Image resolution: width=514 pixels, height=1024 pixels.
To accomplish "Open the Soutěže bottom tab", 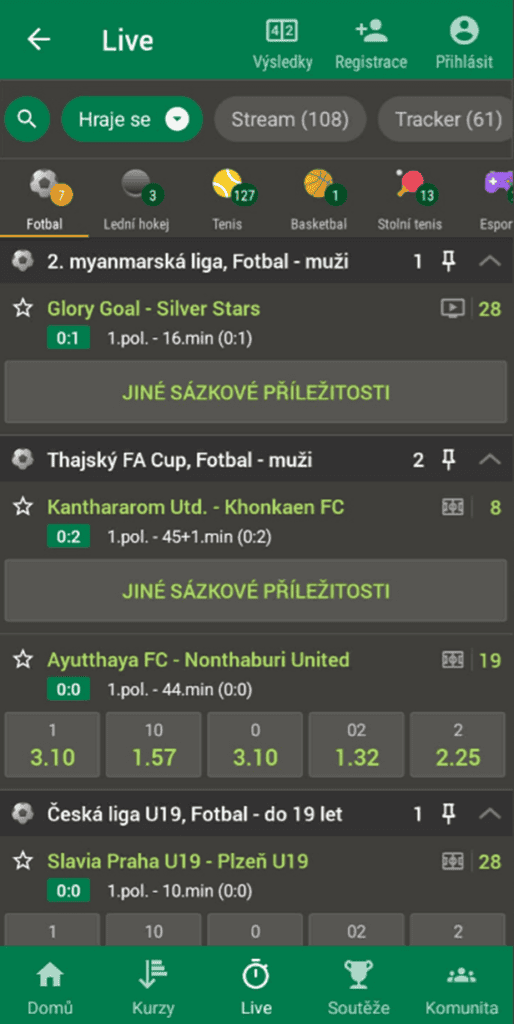I will click(x=359, y=986).
